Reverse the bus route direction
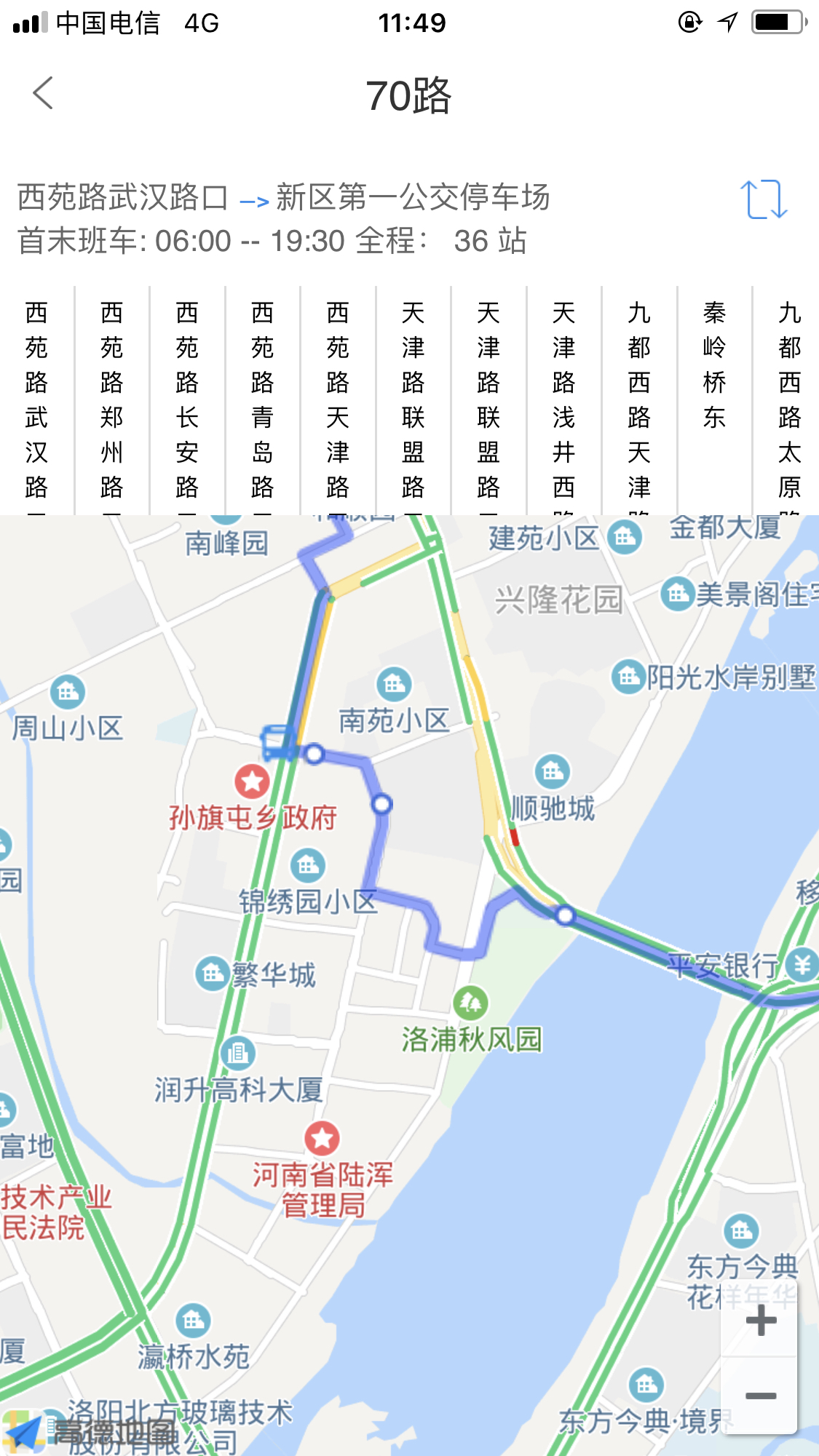The image size is (819, 1456). tap(764, 199)
